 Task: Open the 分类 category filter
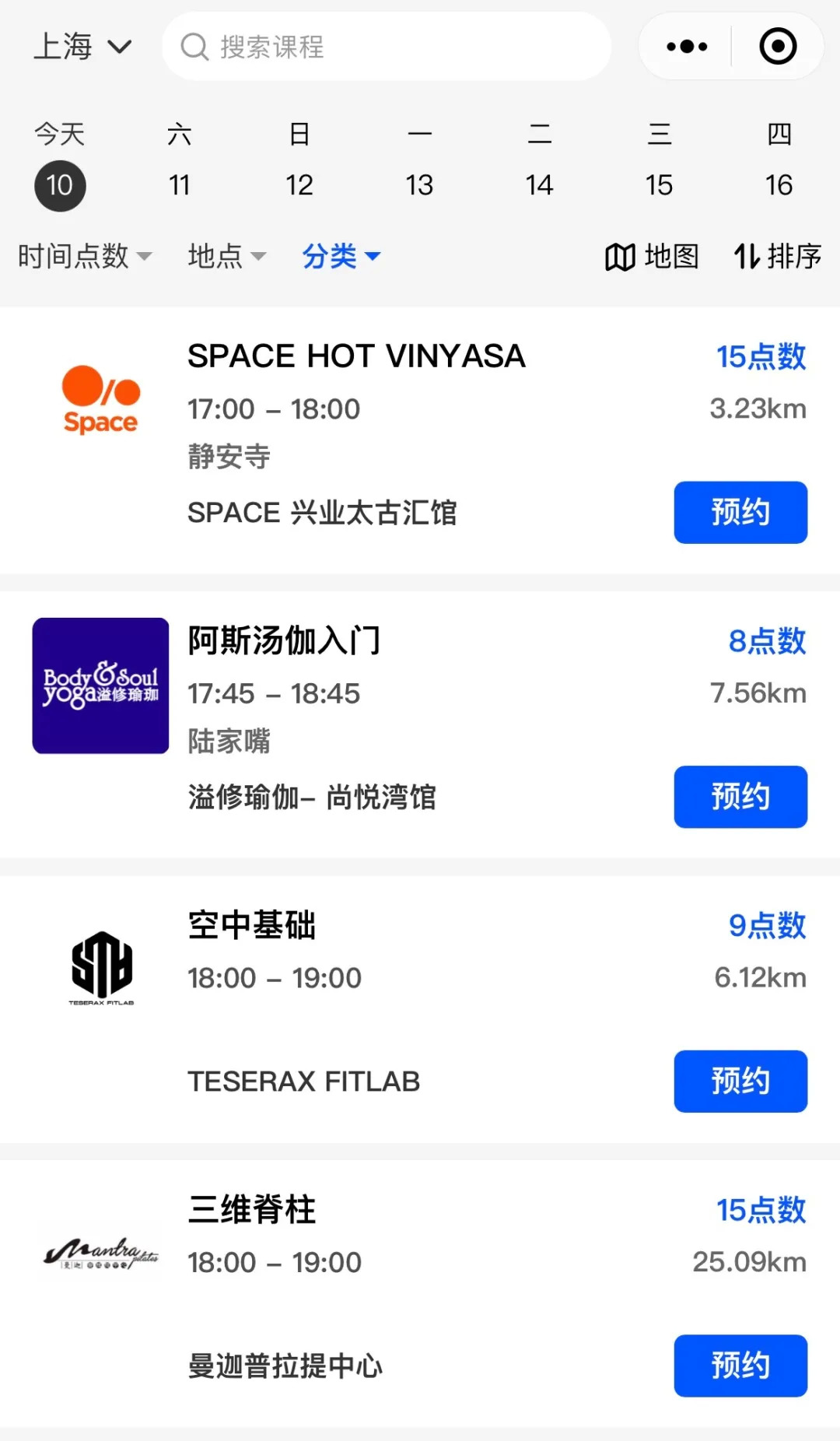tap(341, 256)
